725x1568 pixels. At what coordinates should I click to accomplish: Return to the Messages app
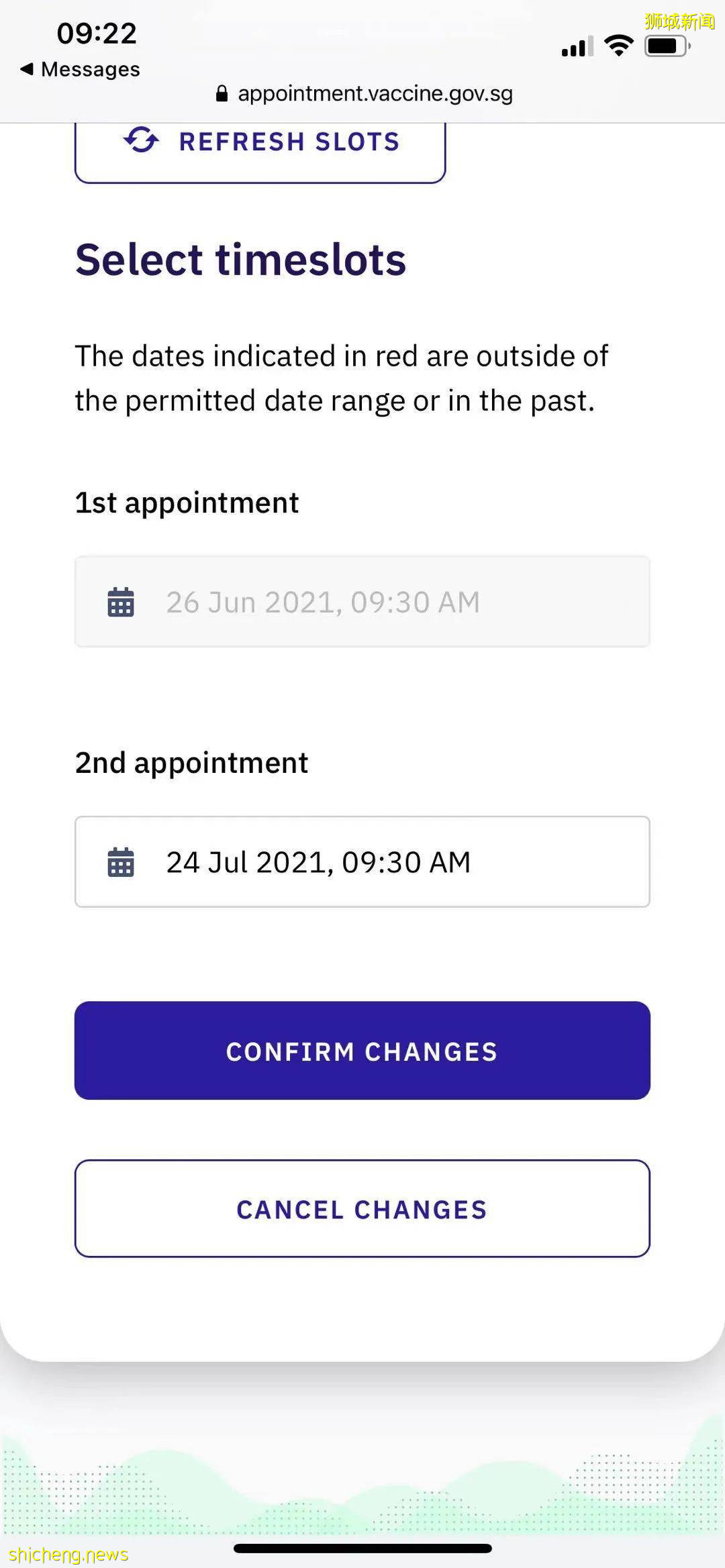81,69
